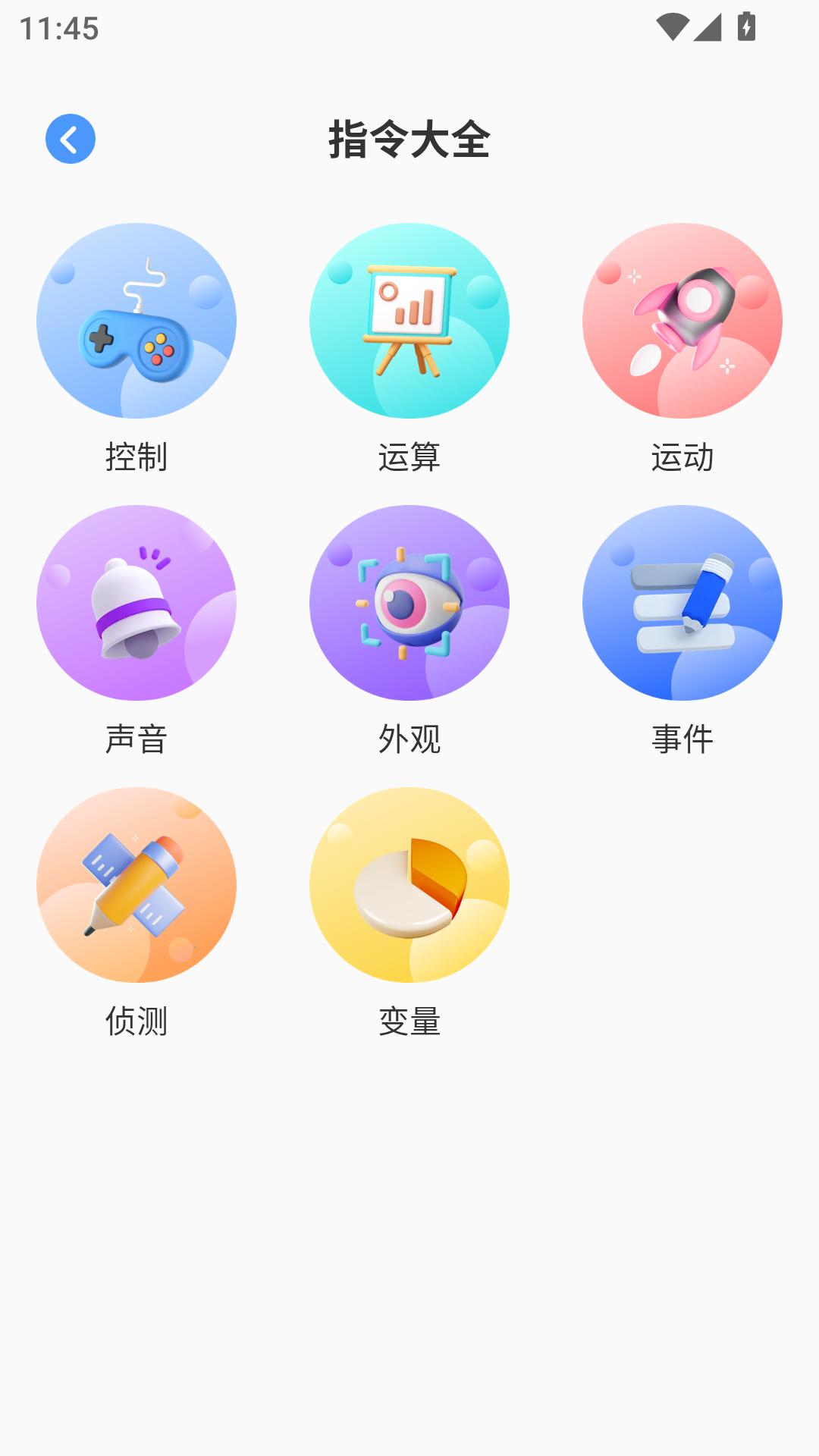The height and width of the screenshot is (1456, 819).
Task: Open the 外观 (Looks) eye icon
Action: [409, 603]
